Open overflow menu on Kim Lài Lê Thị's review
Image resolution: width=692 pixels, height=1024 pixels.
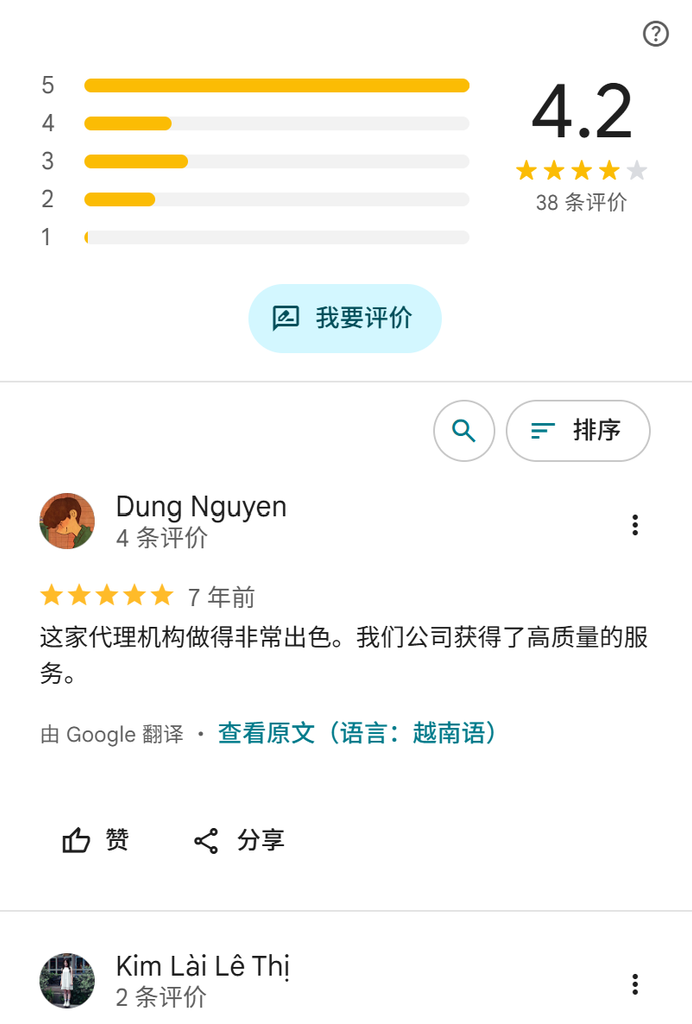tap(635, 984)
